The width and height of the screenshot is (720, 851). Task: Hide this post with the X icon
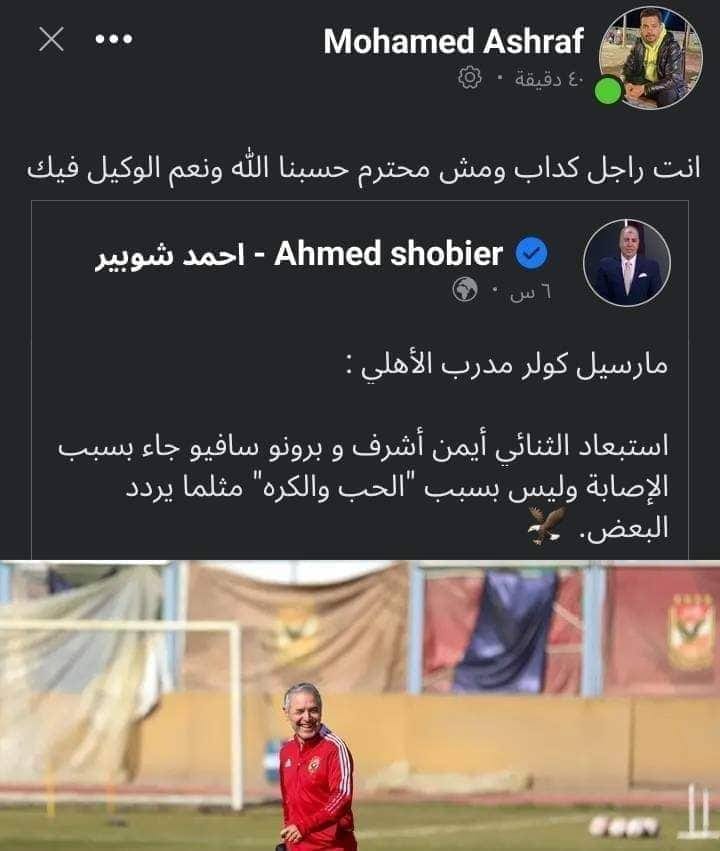point(52,40)
